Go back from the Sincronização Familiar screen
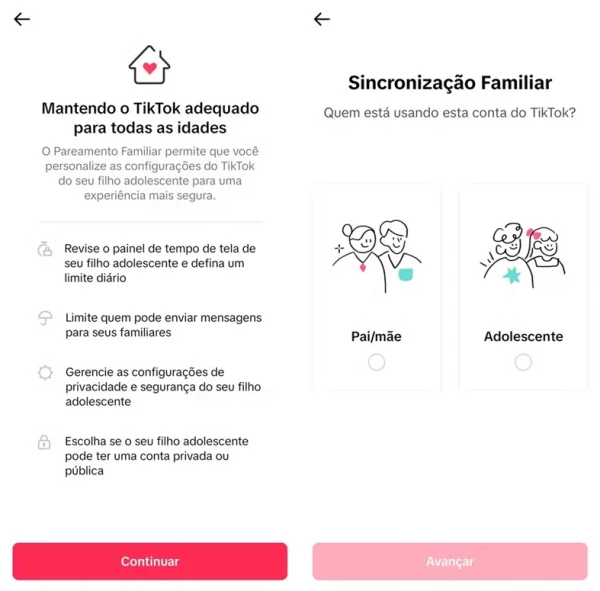Image resolution: width=600 pixels, height=591 pixels. tap(321, 19)
